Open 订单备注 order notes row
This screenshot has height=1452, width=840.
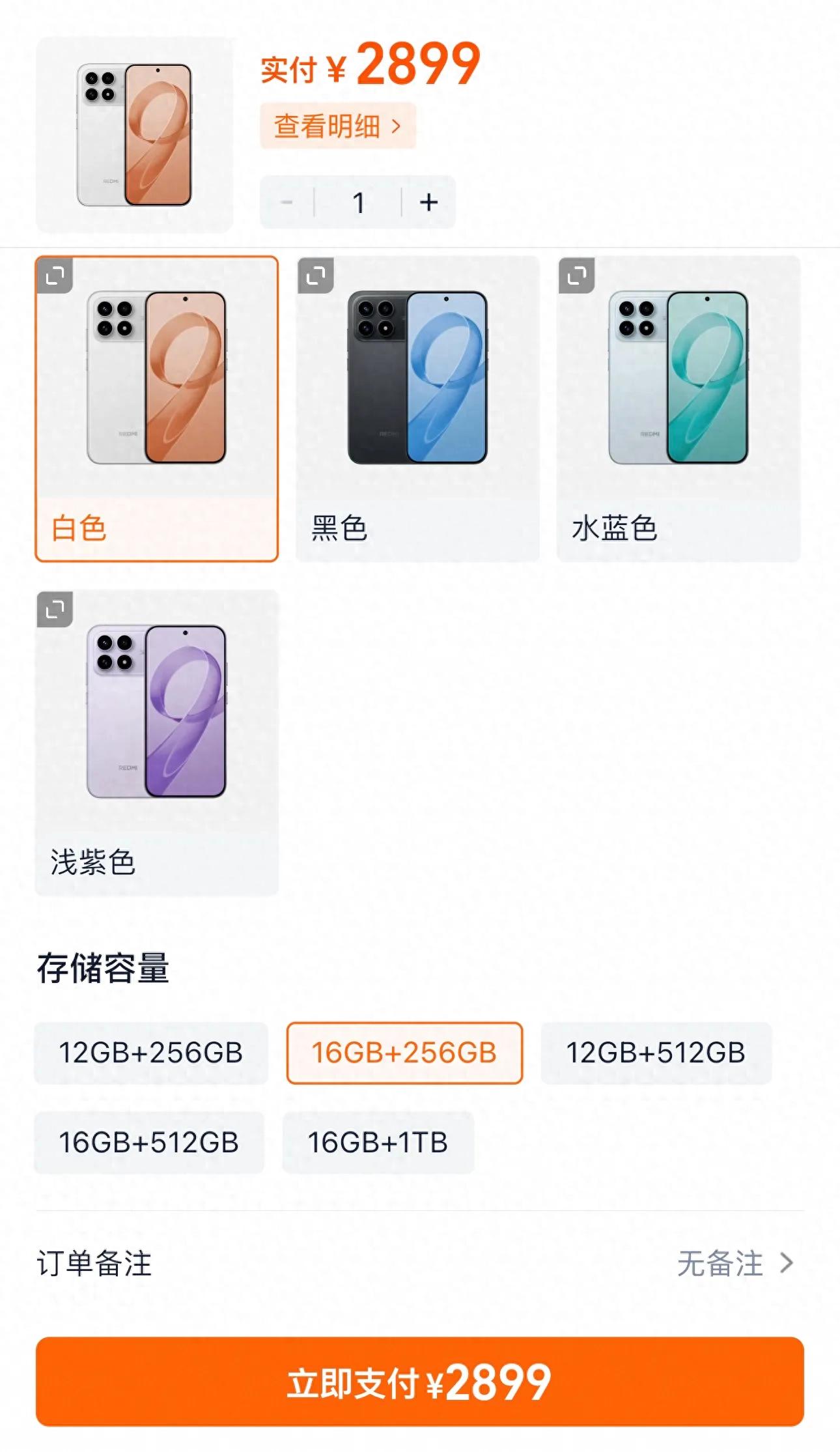click(x=420, y=1264)
